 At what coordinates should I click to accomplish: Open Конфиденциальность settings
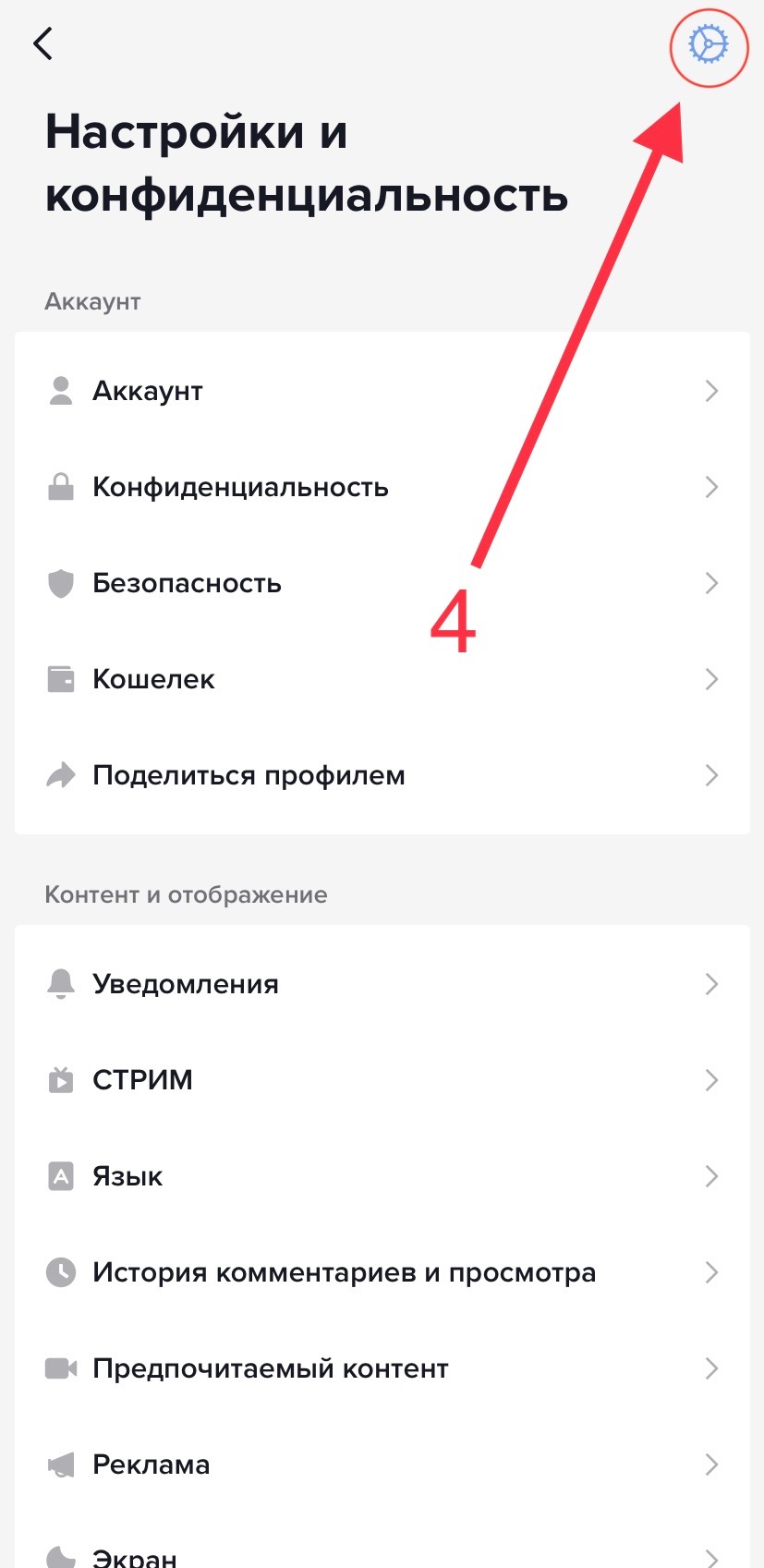382,487
